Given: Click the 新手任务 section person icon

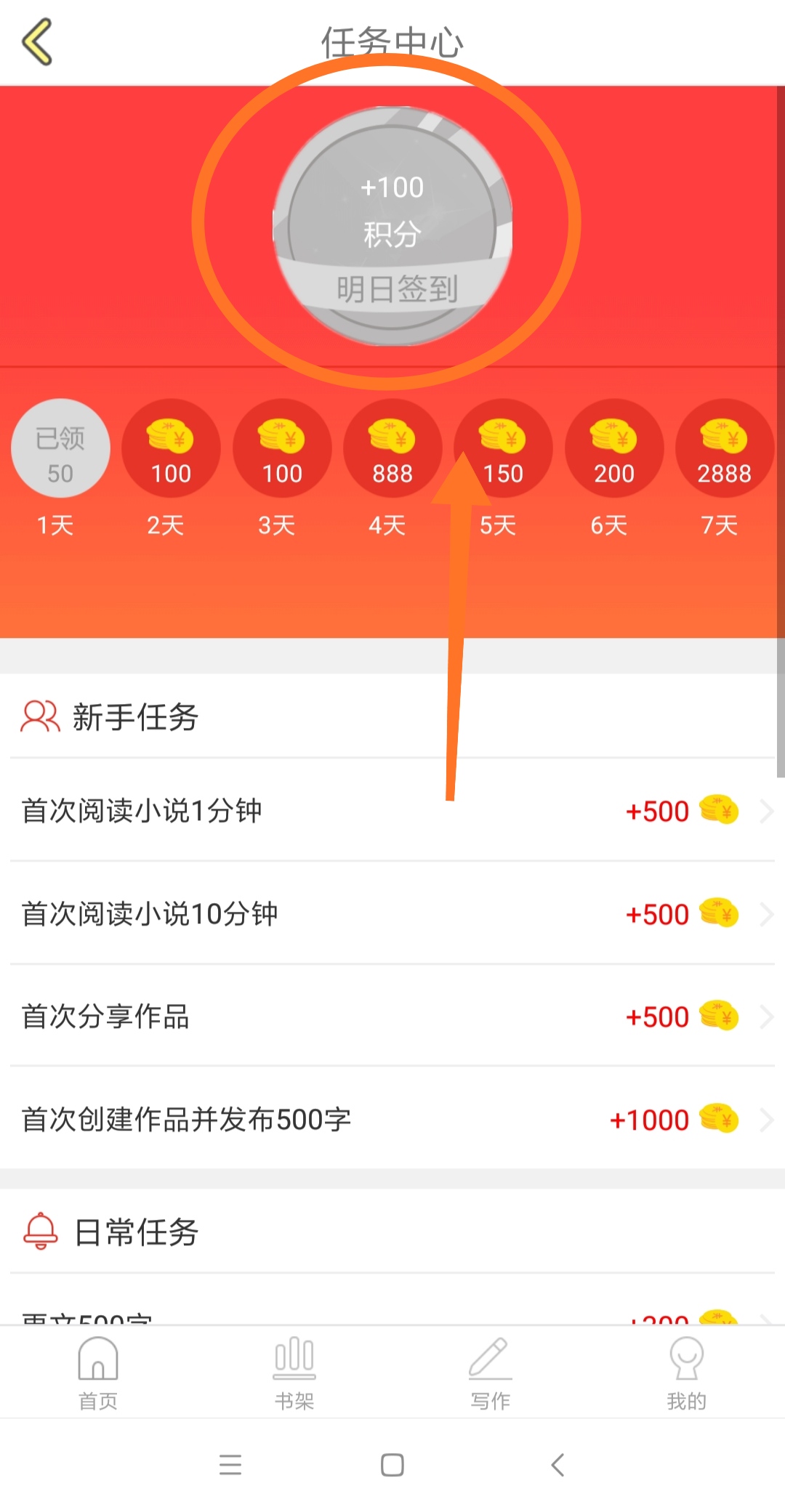Looking at the screenshot, I should (x=40, y=716).
